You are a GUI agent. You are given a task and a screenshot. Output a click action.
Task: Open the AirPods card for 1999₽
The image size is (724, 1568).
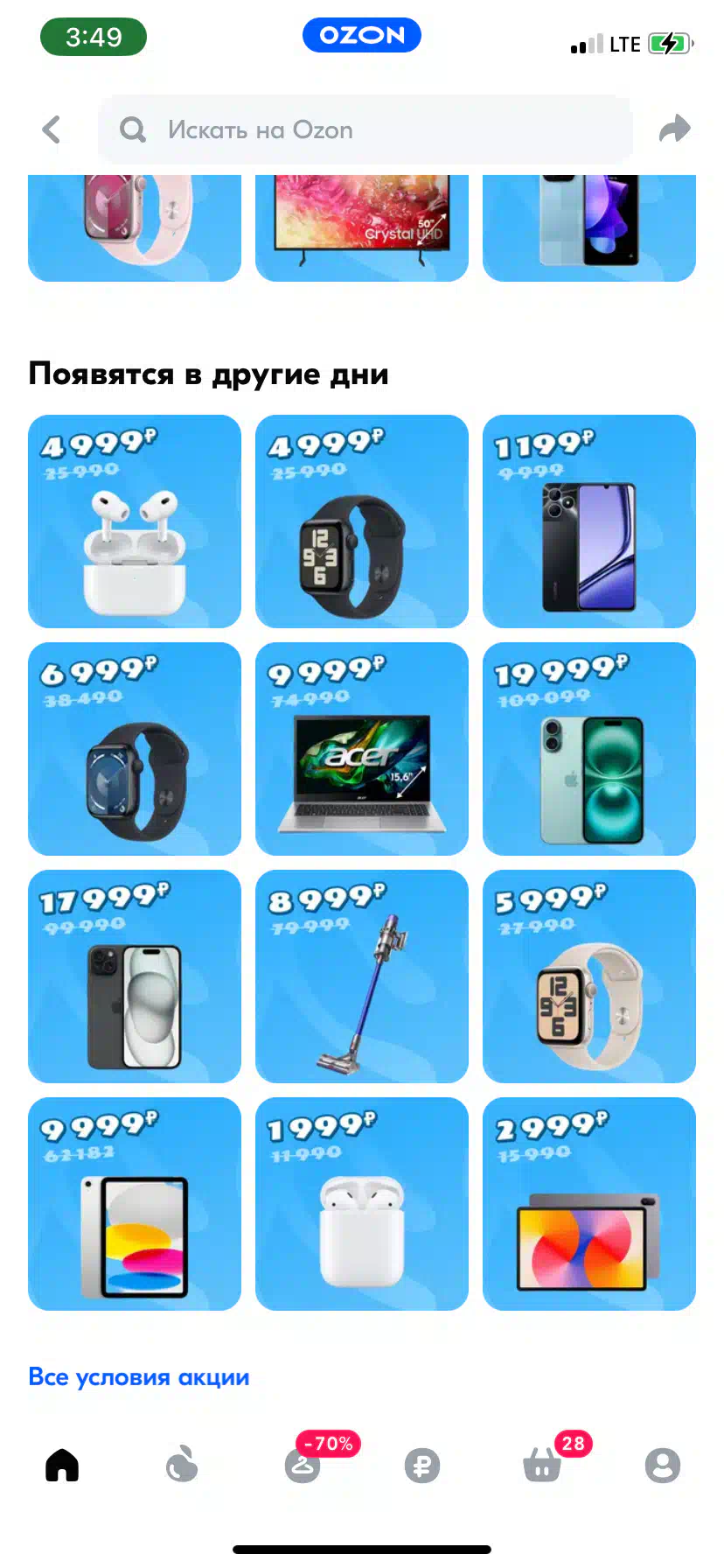click(362, 1204)
